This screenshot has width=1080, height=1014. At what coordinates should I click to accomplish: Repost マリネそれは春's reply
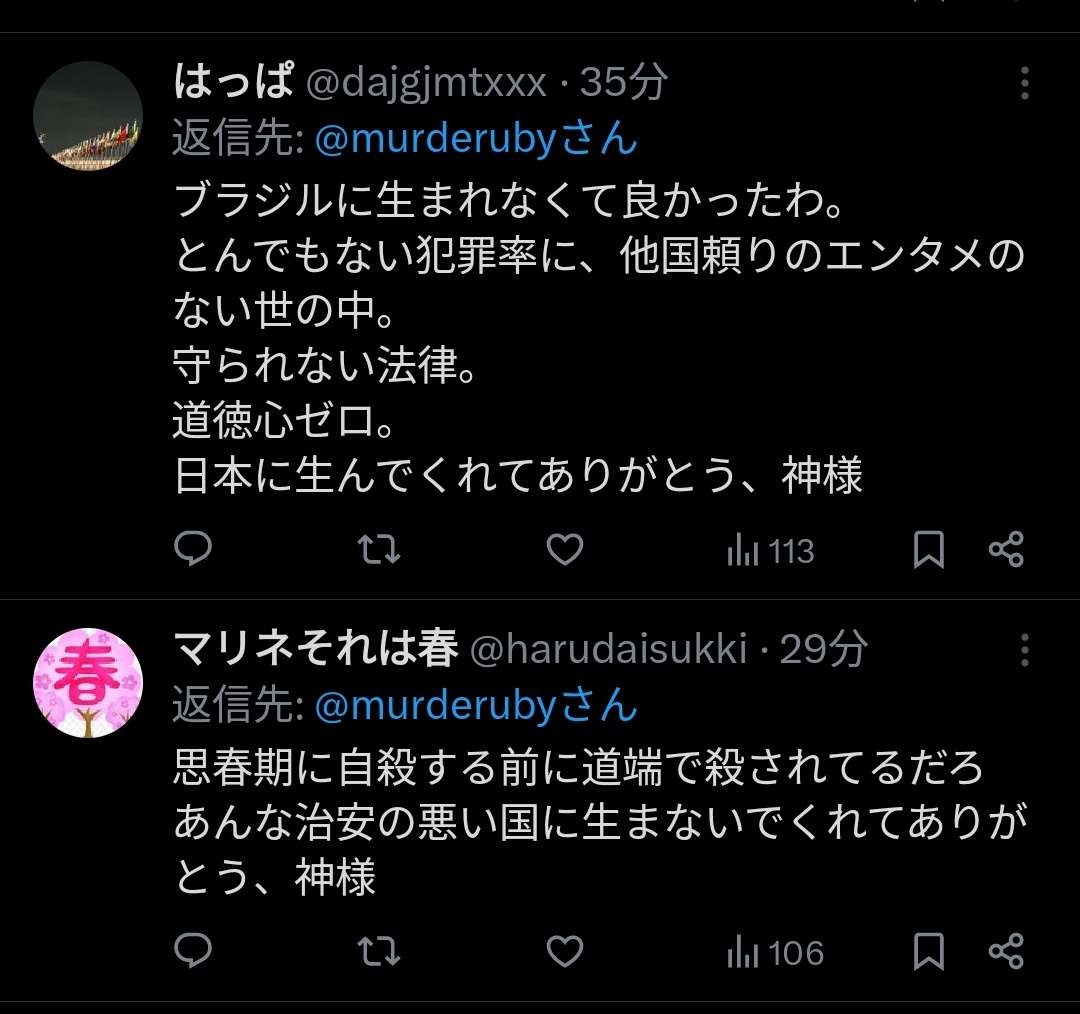[379, 951]
